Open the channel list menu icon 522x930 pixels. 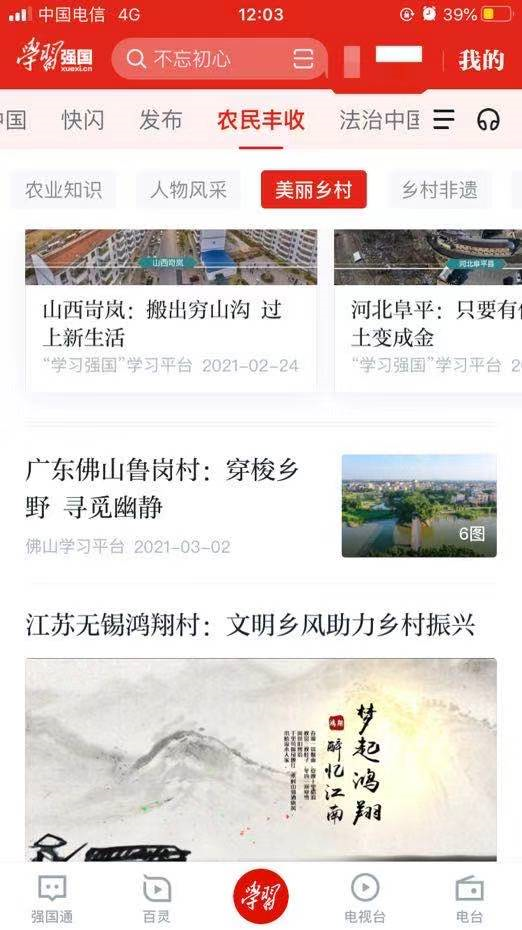[x=444, y=120]
